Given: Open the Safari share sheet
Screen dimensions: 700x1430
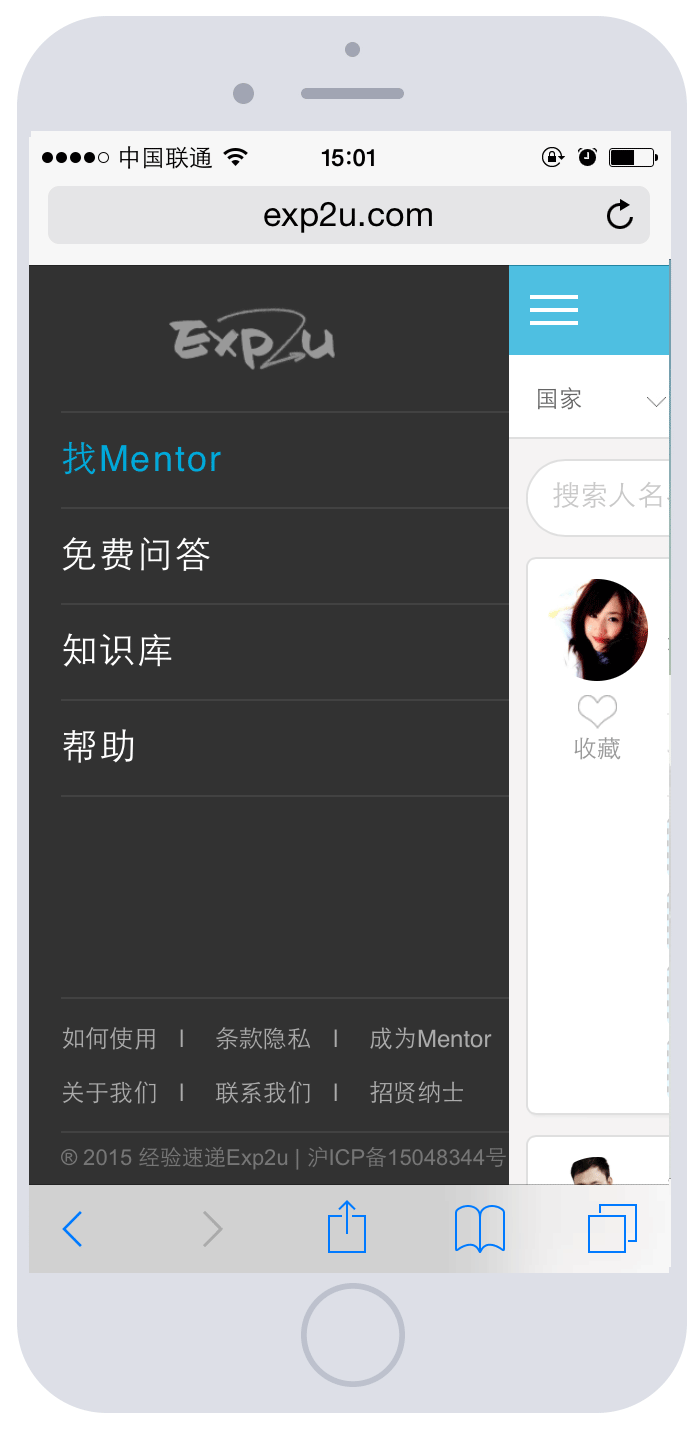Looking at the screenshot, I should (347, 1227).
